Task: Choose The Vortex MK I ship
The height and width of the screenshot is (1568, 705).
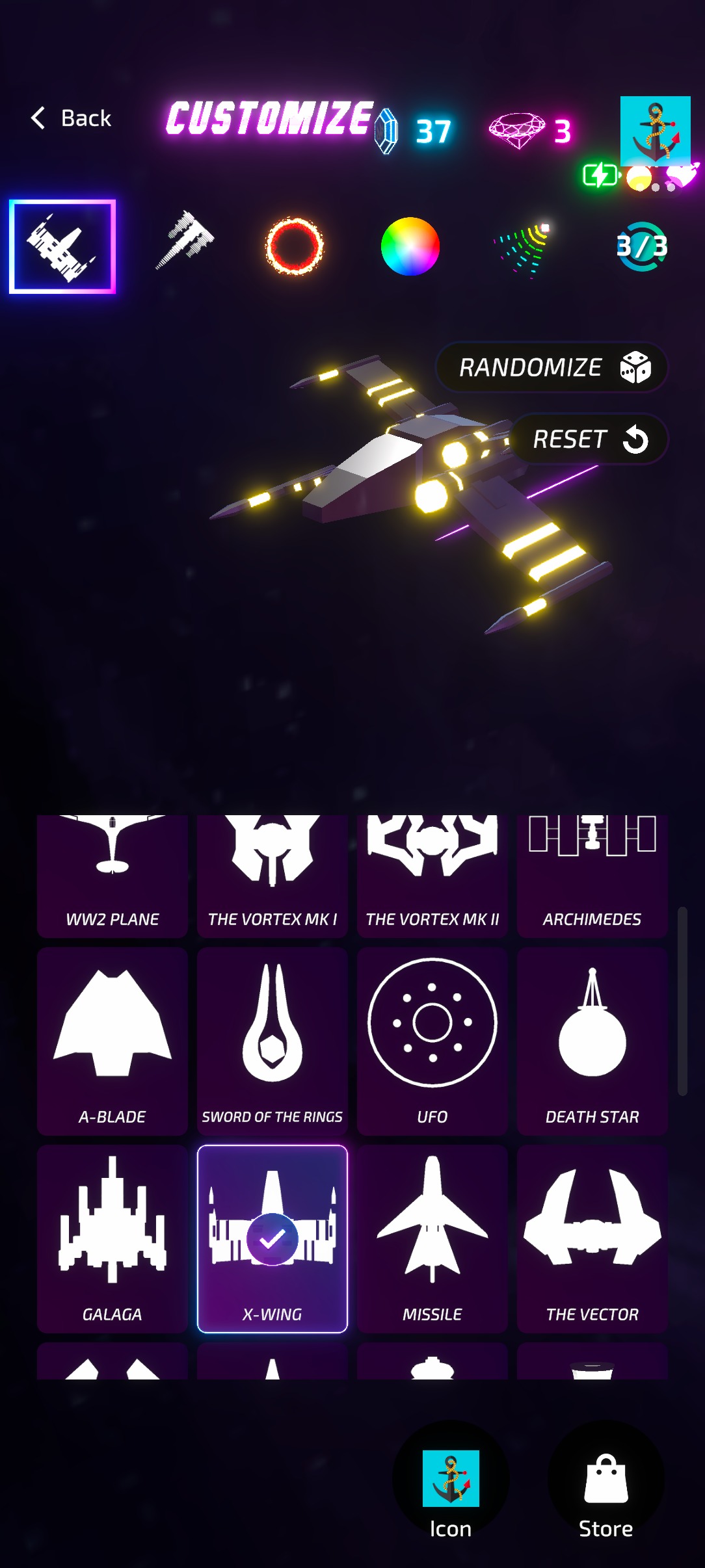Action: tap(273, 876)
